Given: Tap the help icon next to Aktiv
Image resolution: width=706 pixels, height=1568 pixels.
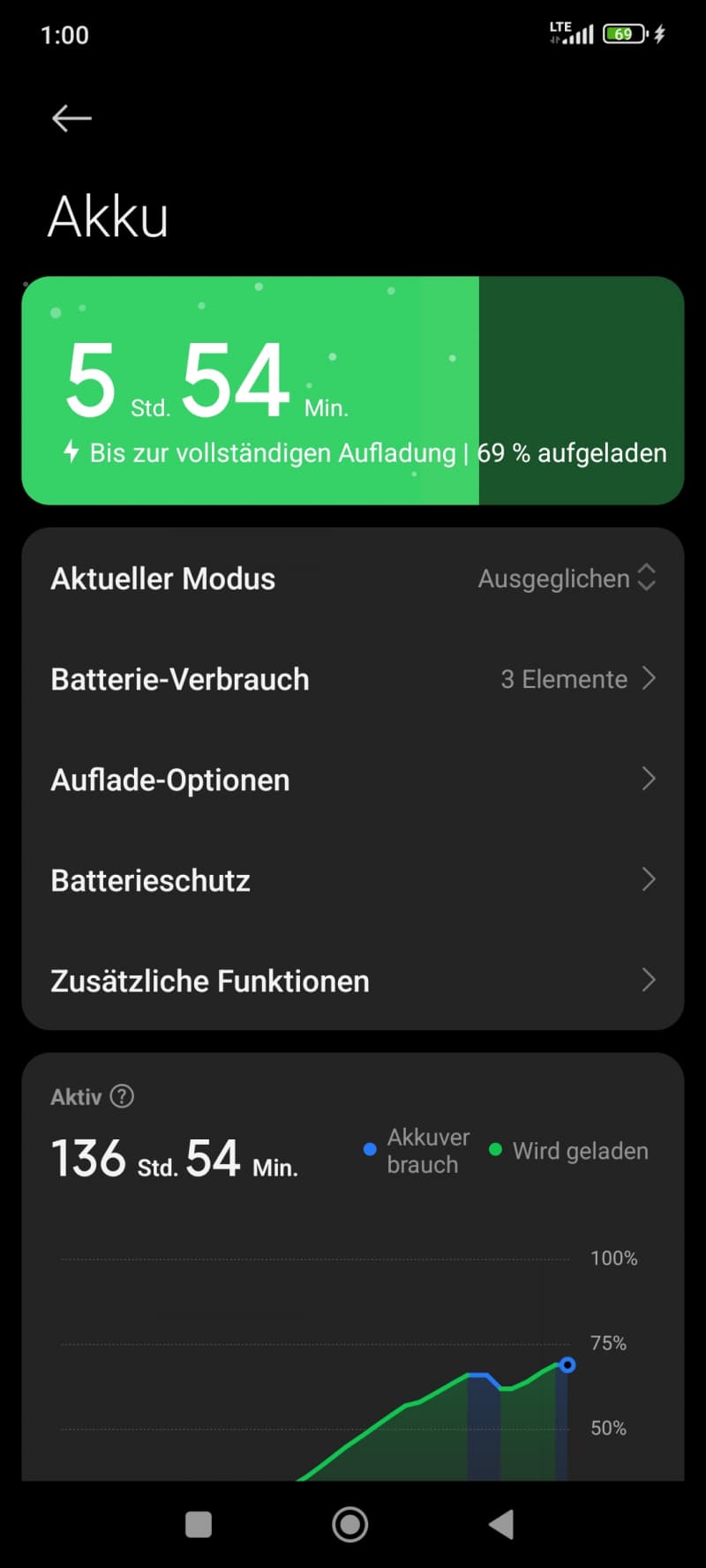Looking at the screenshot, I should click(122, 1096).
